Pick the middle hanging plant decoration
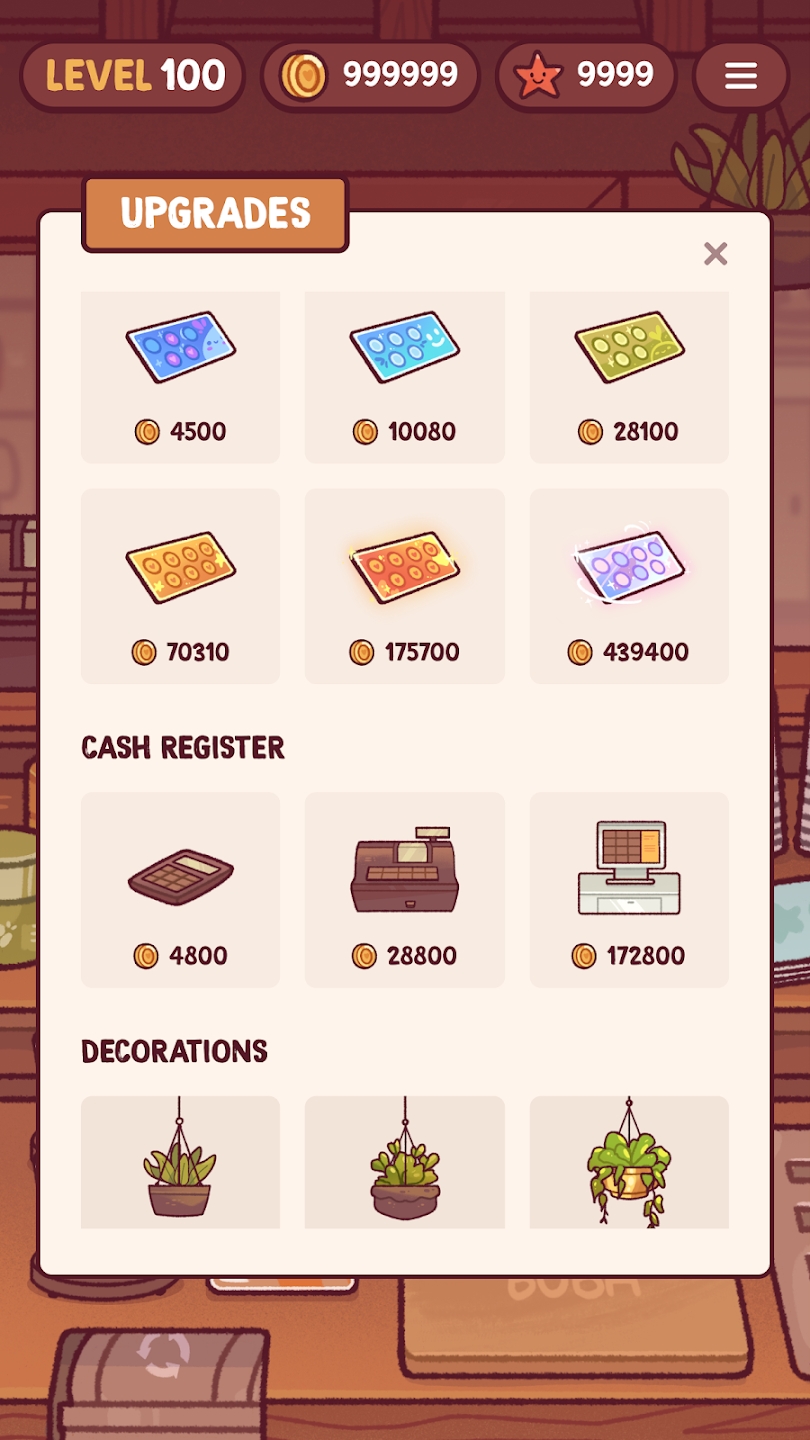The width and height of the screenshot is (810, 1440). 405,1162
